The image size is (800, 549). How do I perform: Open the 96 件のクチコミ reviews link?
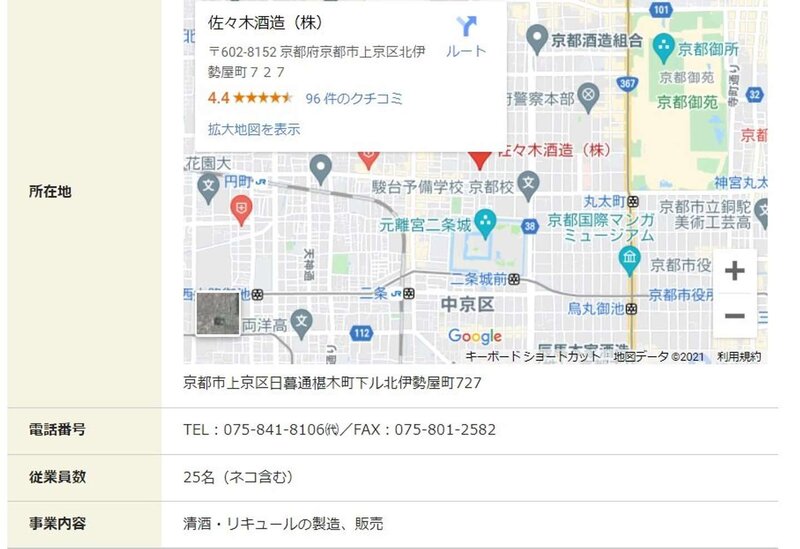[x=354, y=99]
